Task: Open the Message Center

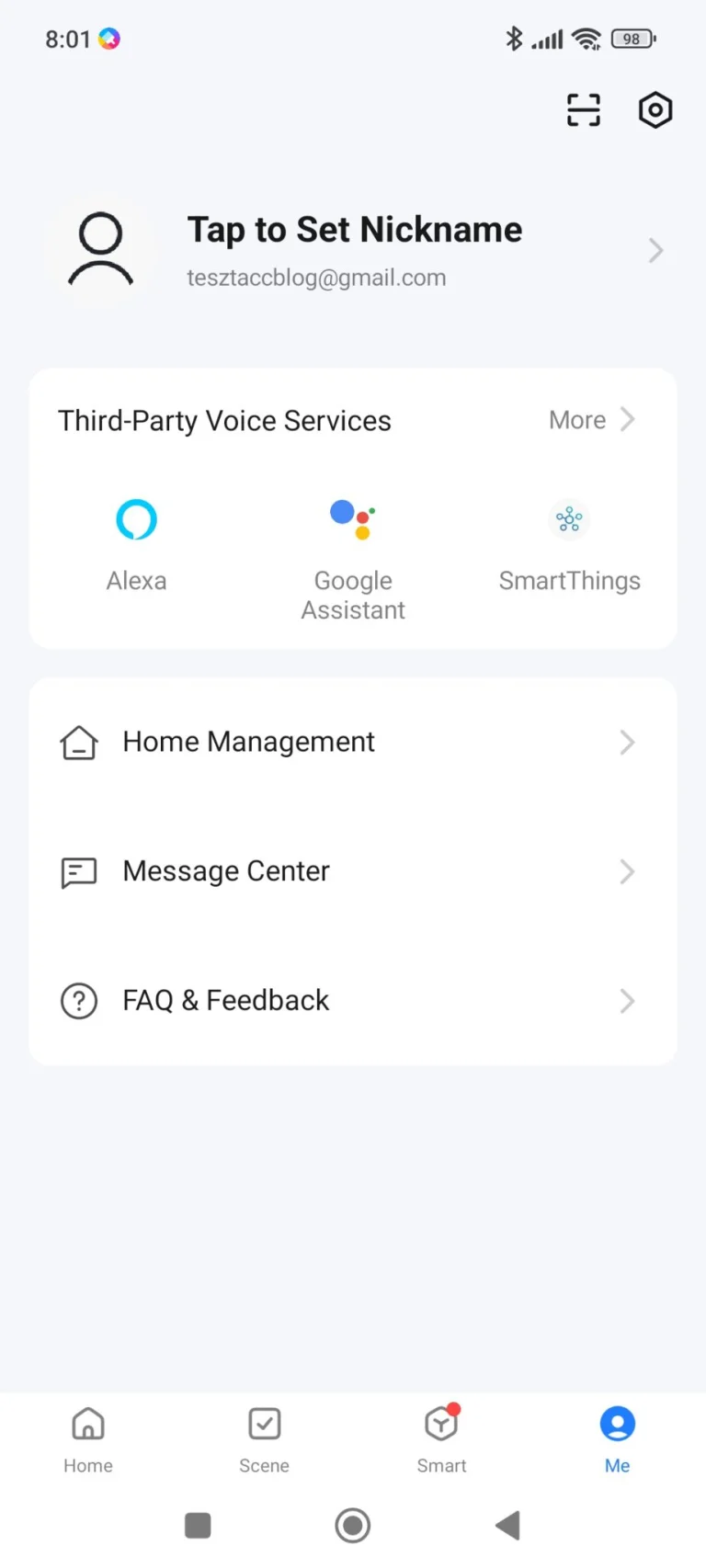Action: (353, 871)
